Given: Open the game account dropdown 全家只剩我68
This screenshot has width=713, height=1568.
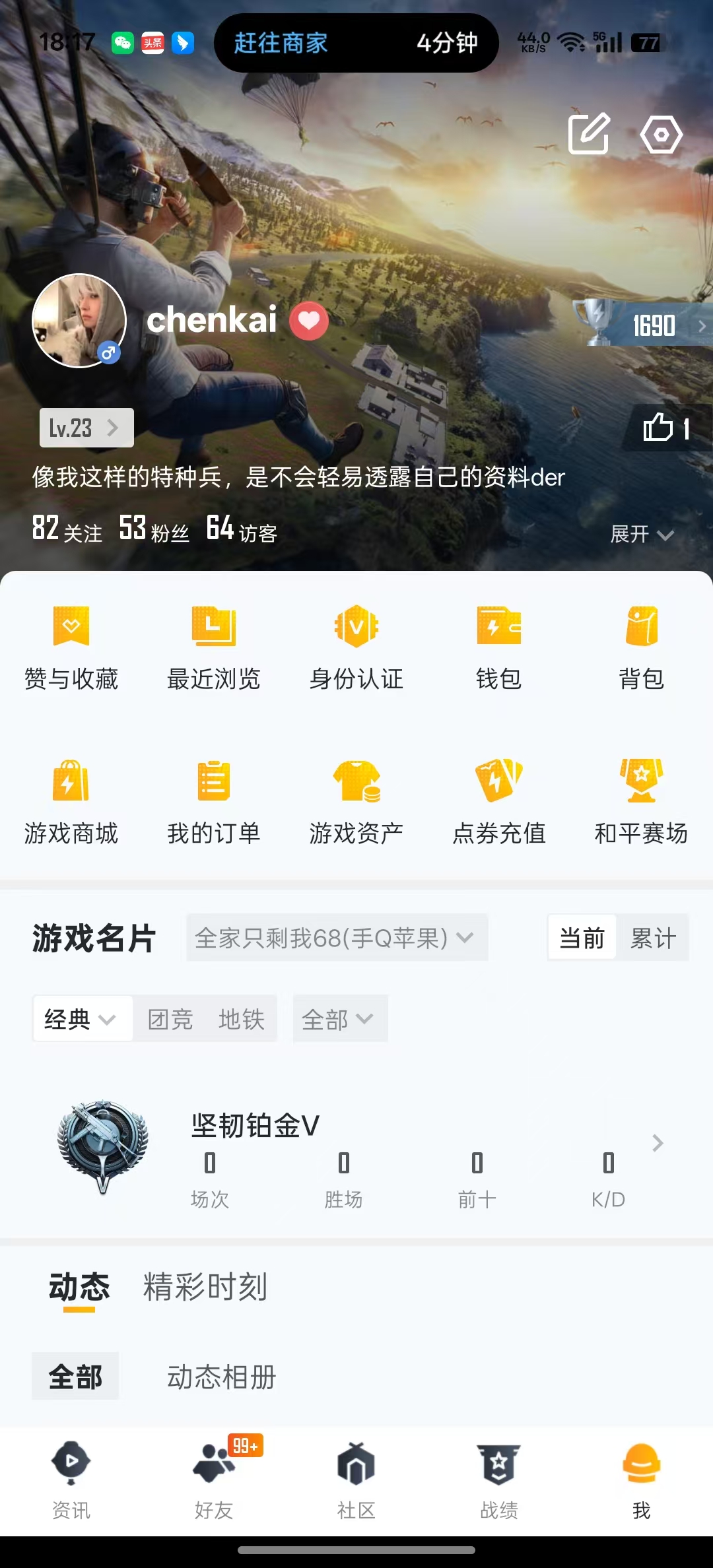Looking at the screenshot, I should tap(337, 937).
